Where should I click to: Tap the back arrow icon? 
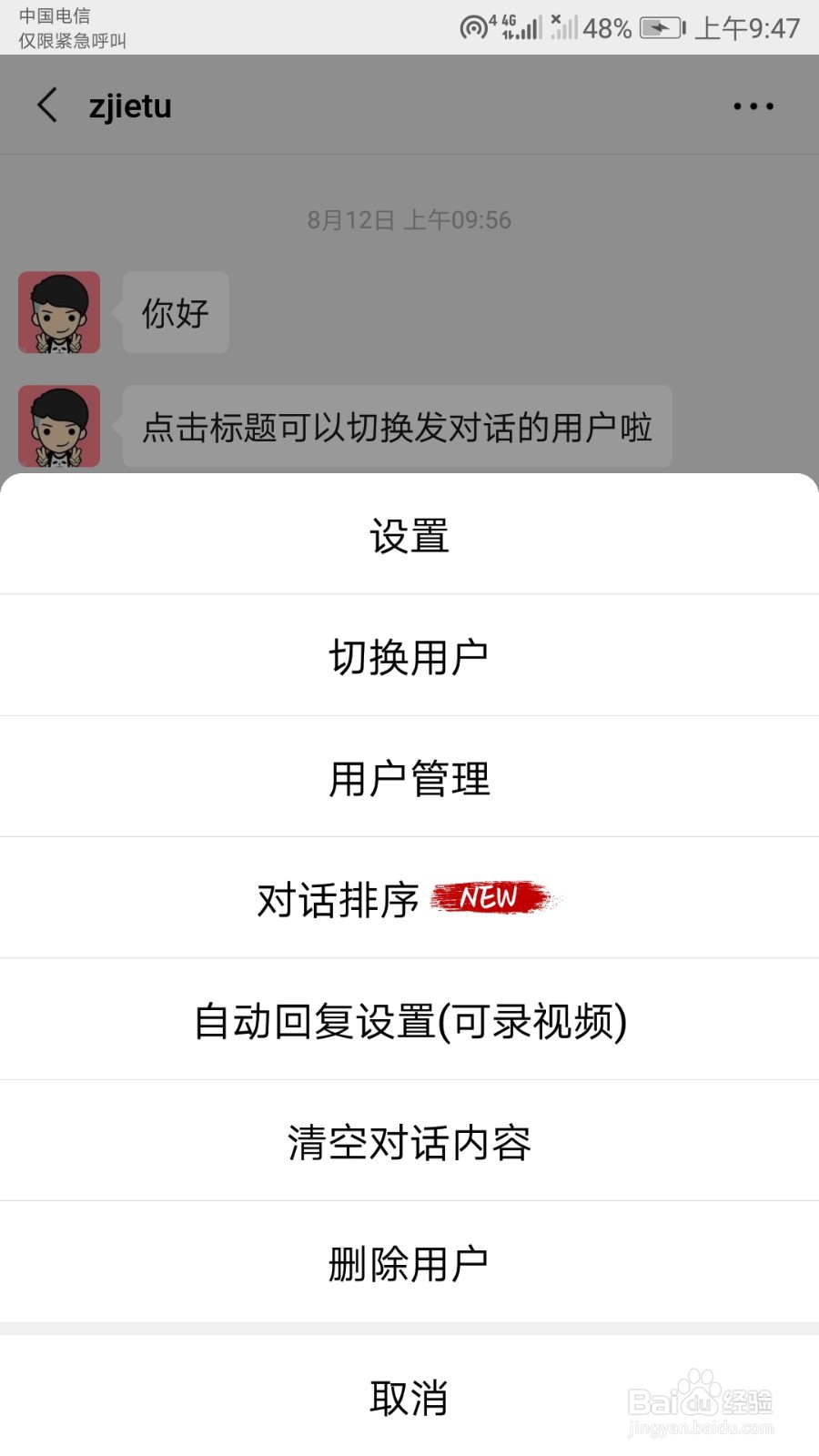tap(47, 105)
